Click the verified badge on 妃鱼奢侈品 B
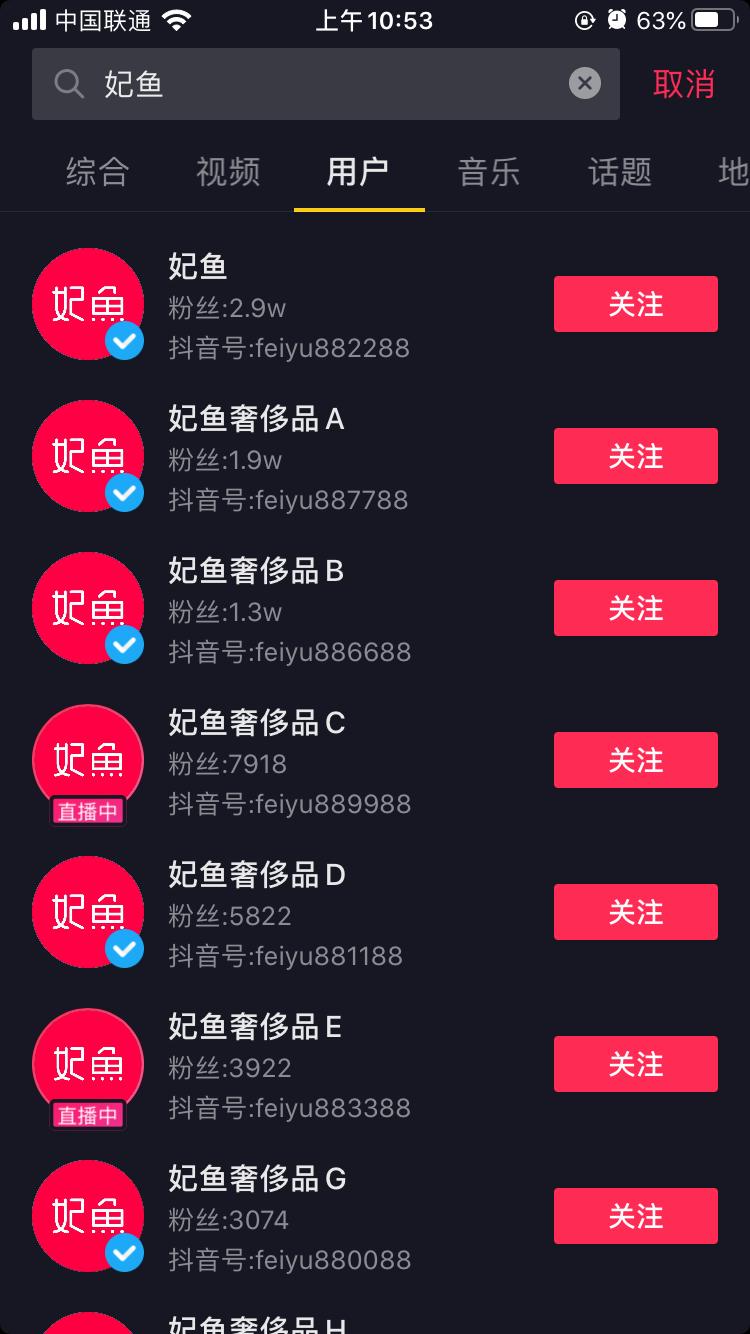 124,645
